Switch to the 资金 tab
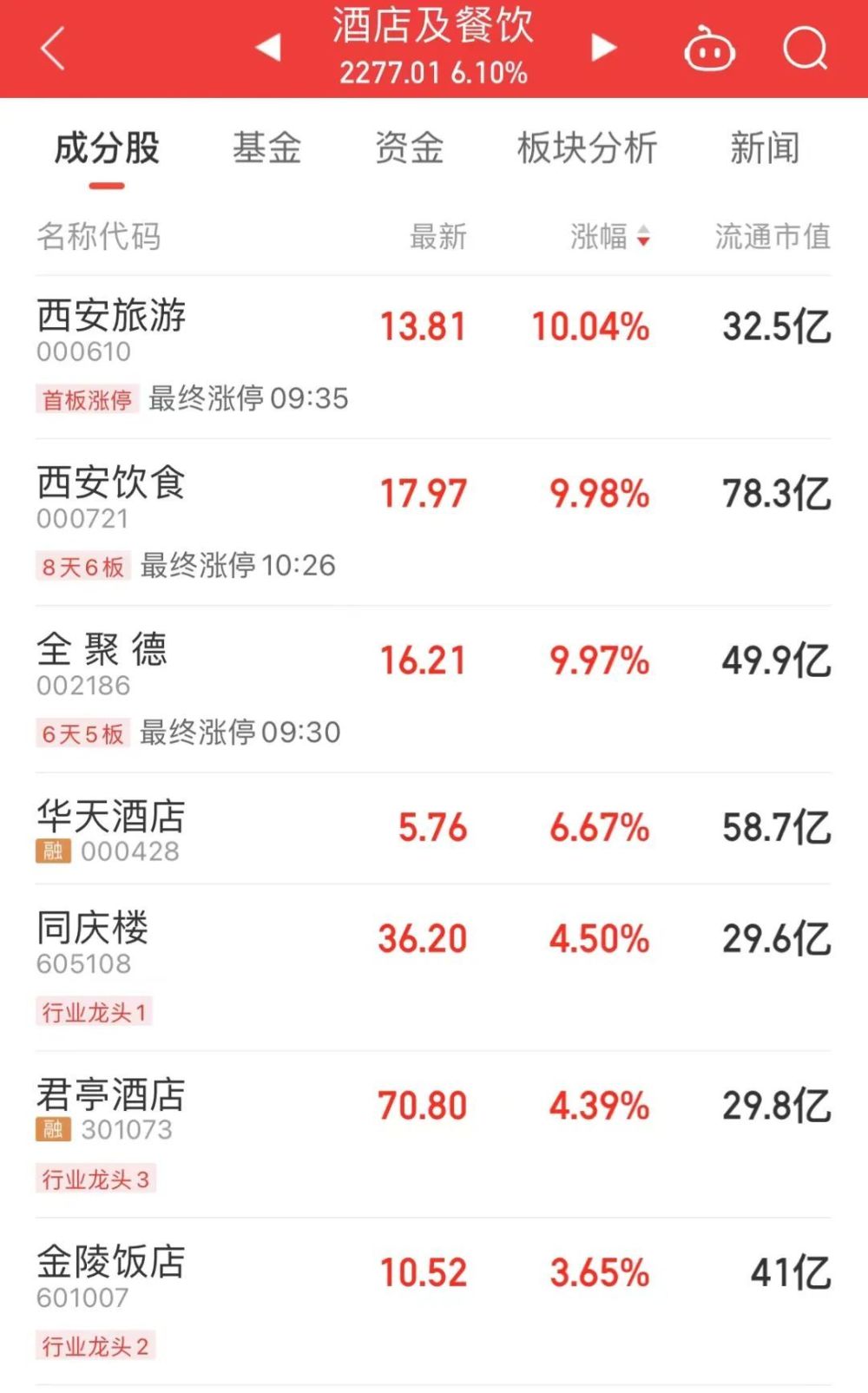Viewport: 868px width, 1393px height. click(x=409, y=148)
